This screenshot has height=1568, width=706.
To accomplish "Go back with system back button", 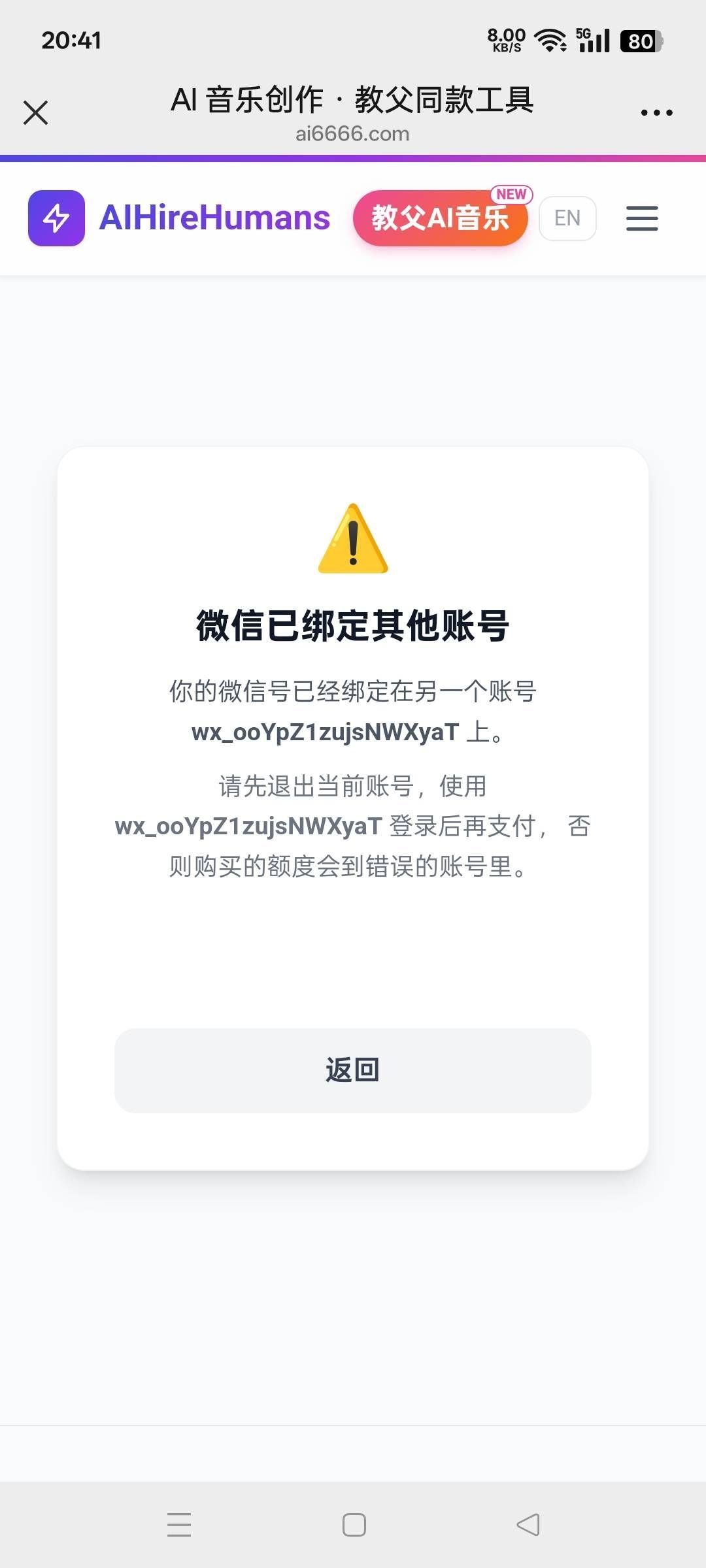I will (x=528, y=1525).
